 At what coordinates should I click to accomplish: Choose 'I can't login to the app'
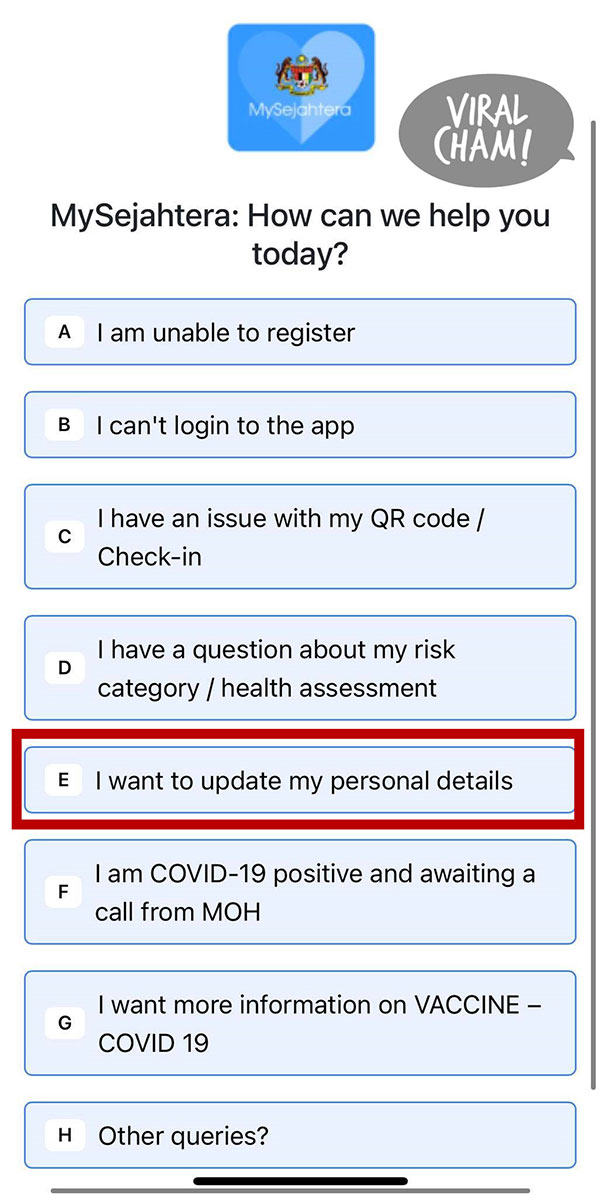(x=300, y=425)
